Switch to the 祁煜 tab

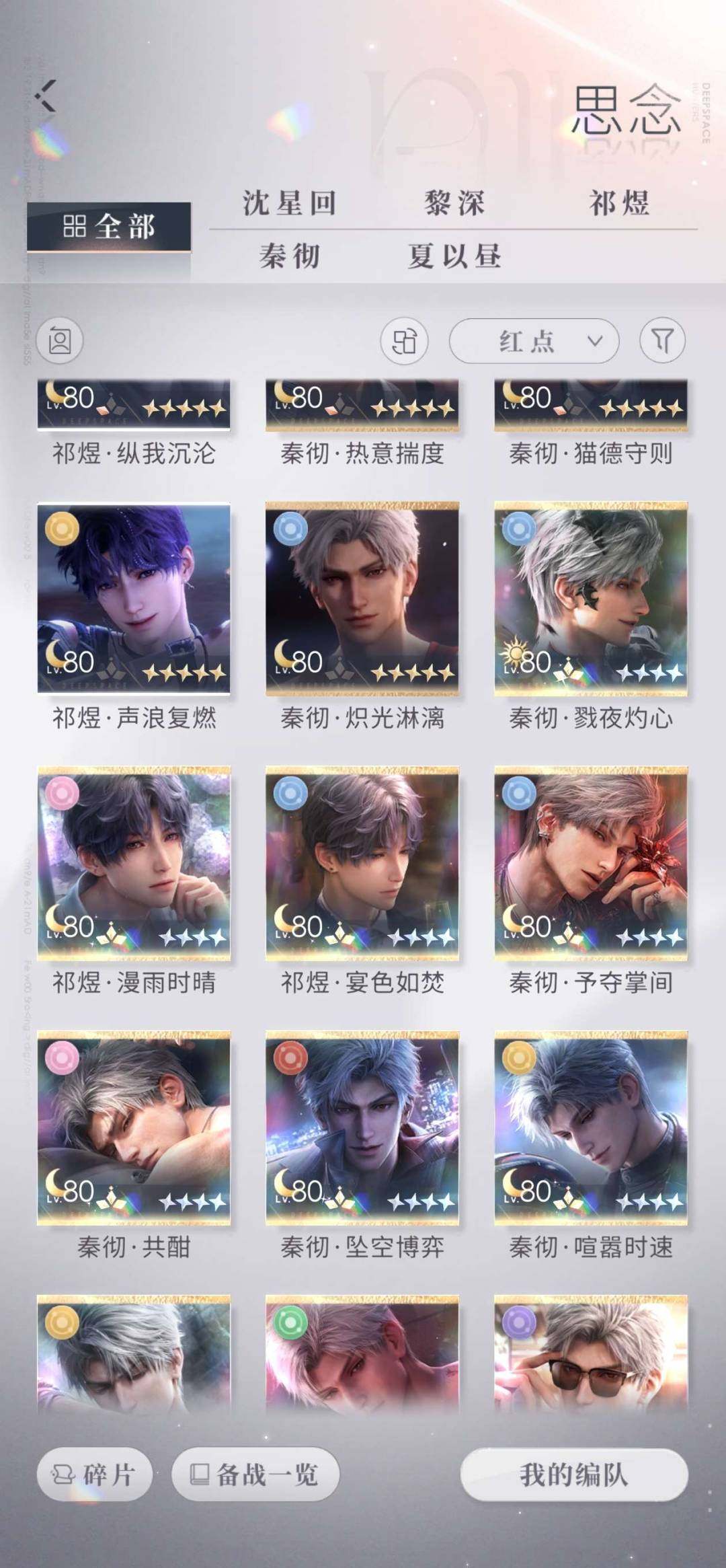(x=619, y=203)
